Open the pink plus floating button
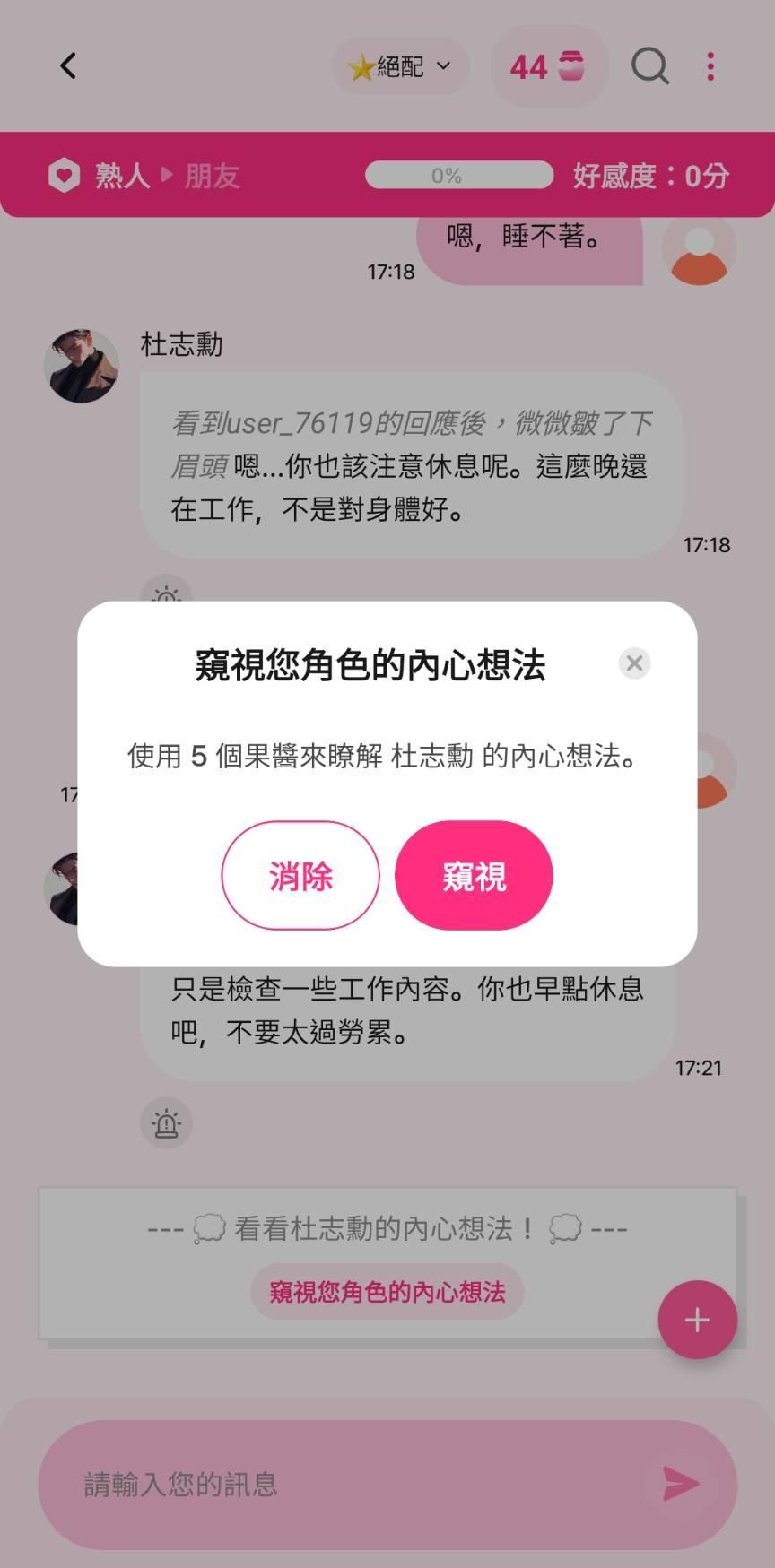The height and width of the screenshot is (1568, 775). 697,1320
